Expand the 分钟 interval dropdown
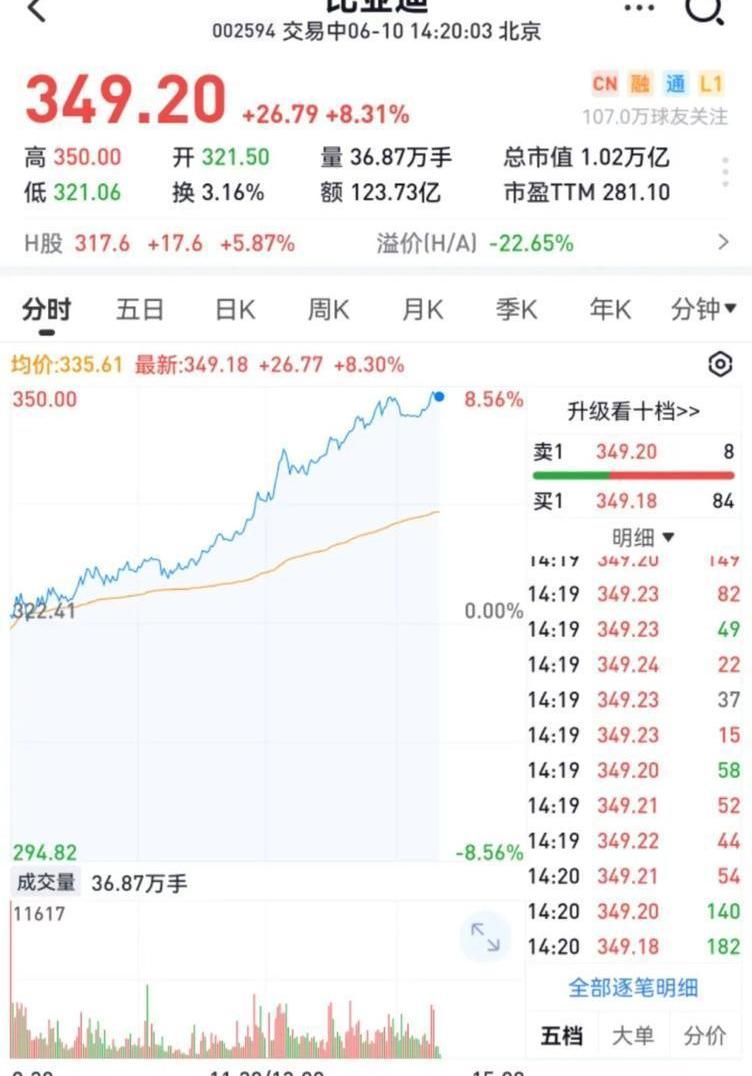Image resolution: width=752 pixels, height=1076 pixels. [x=704, y=310]
